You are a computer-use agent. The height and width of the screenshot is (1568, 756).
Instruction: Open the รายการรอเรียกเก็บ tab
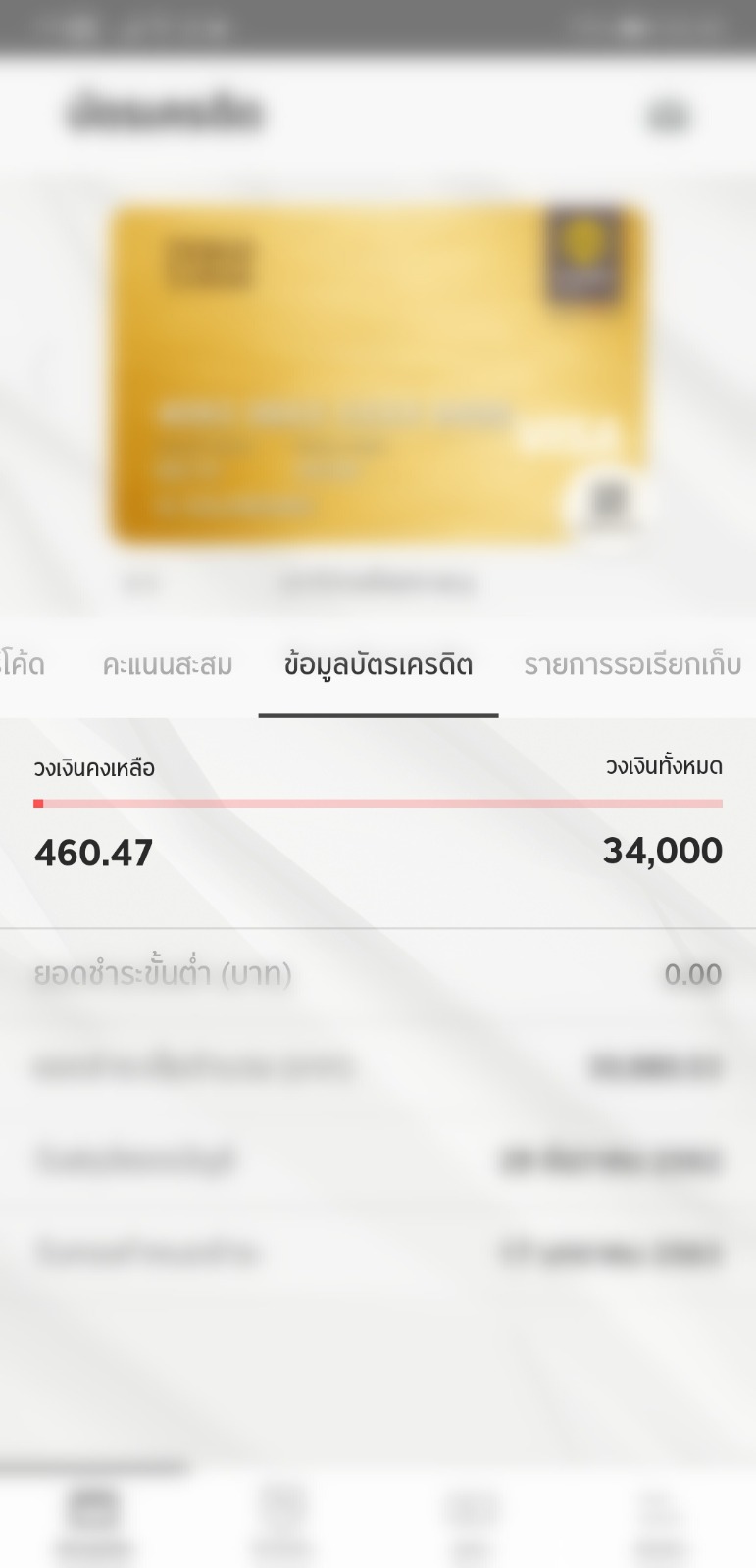632,665
